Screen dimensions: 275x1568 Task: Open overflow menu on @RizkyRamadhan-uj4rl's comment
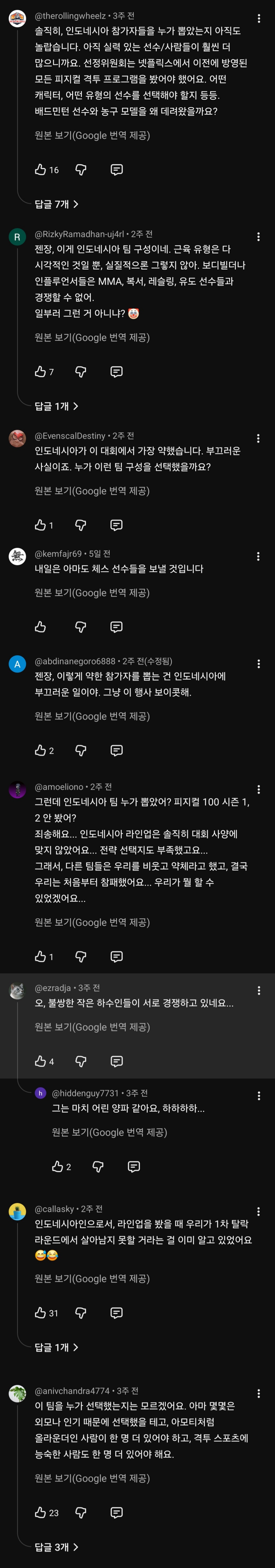click(259, 237)
